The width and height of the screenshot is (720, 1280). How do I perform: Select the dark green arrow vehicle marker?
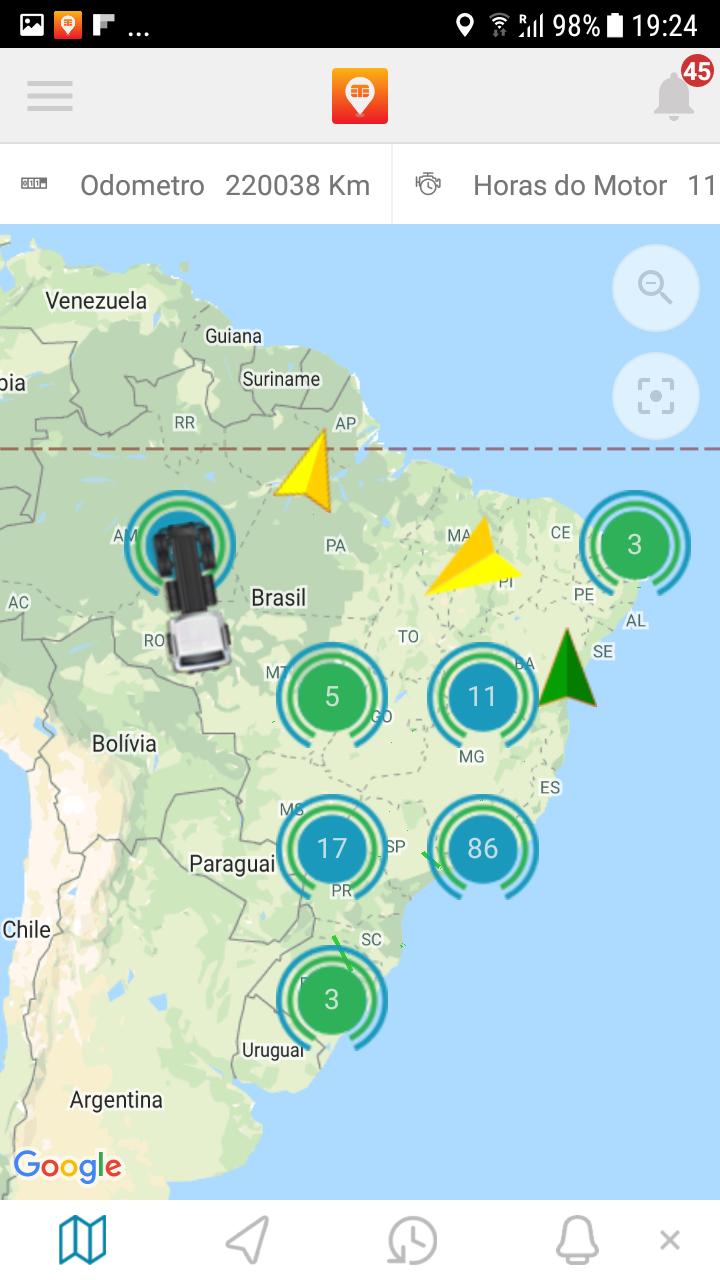pos(567,669)
